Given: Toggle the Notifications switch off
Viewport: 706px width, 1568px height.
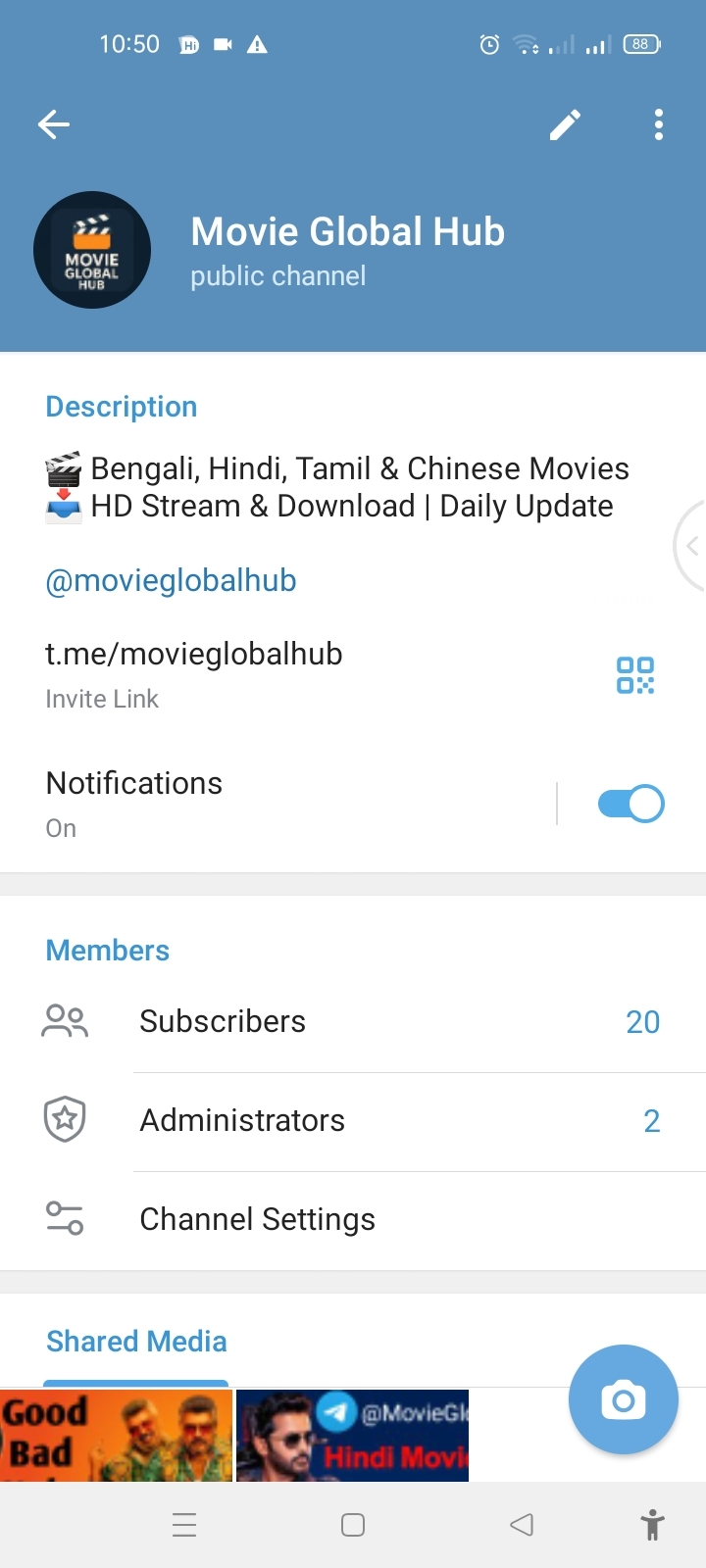Looking at the screenshot, I should tap(630, 804).
